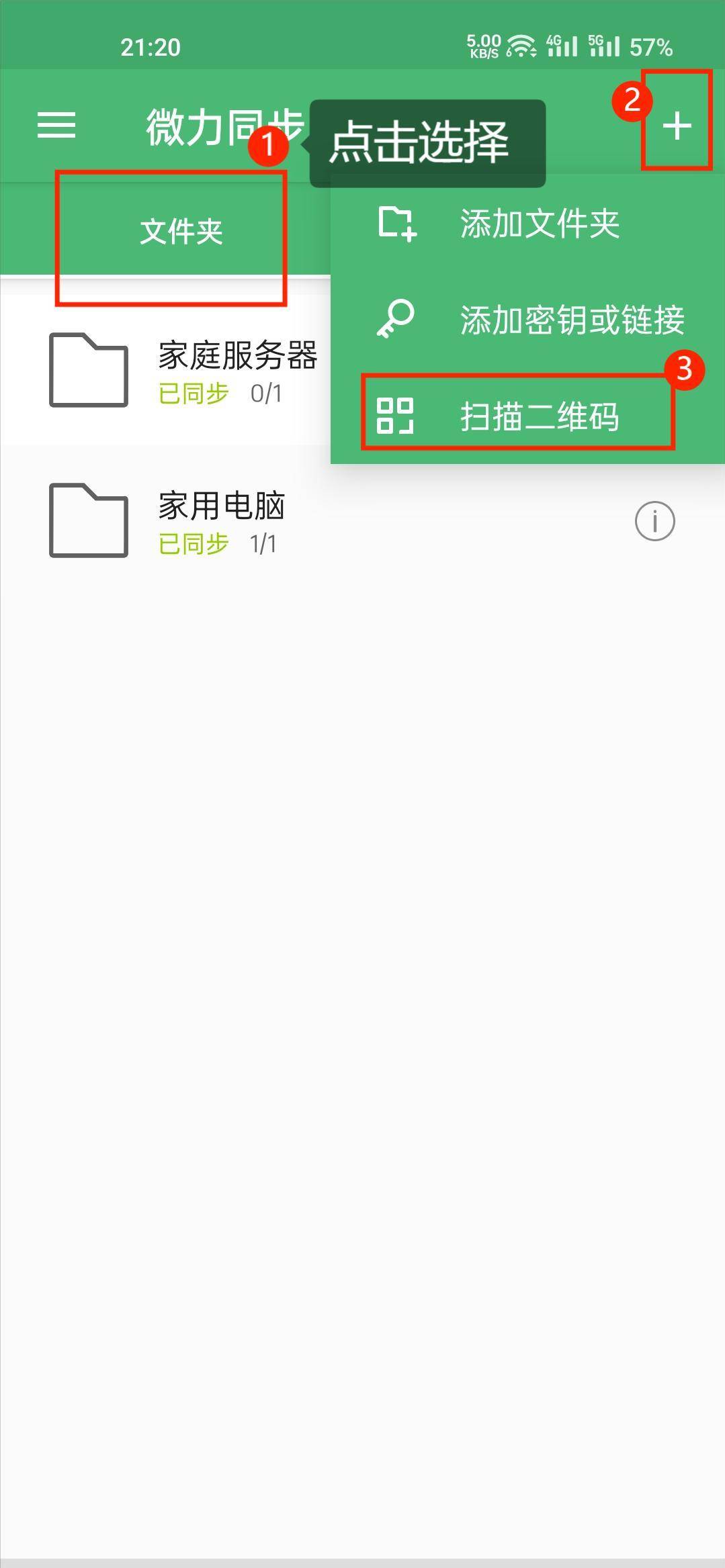Screen dimensions: 725x1568
Task: Switch to the 文件夹 tab
Action: [x=181, y=232]
